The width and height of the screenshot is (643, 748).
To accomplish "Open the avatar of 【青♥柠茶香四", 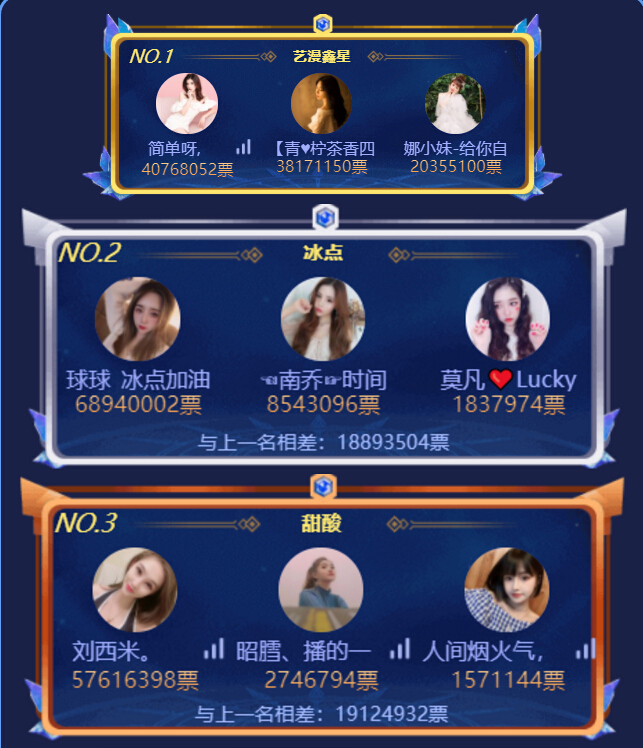I will click(321, 103).
